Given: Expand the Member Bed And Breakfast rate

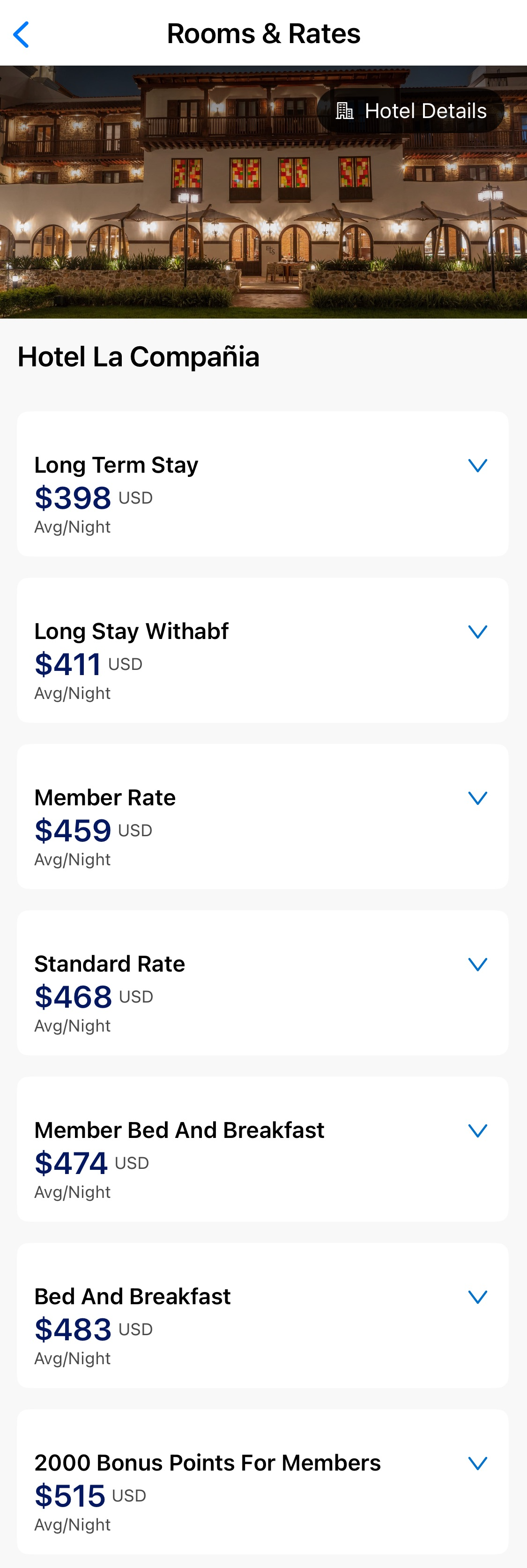Looking at the screenshot, I should (479, 1130).
